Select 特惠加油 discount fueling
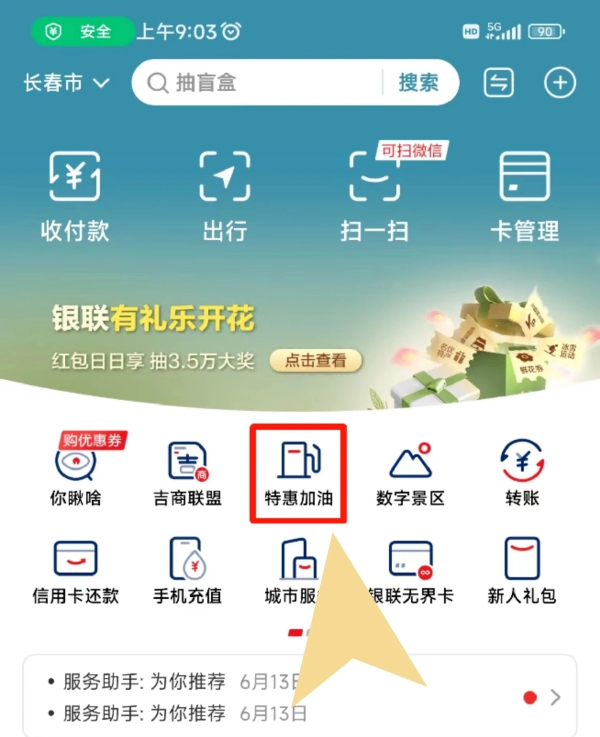The image size is (600, 737). (299, 472)
